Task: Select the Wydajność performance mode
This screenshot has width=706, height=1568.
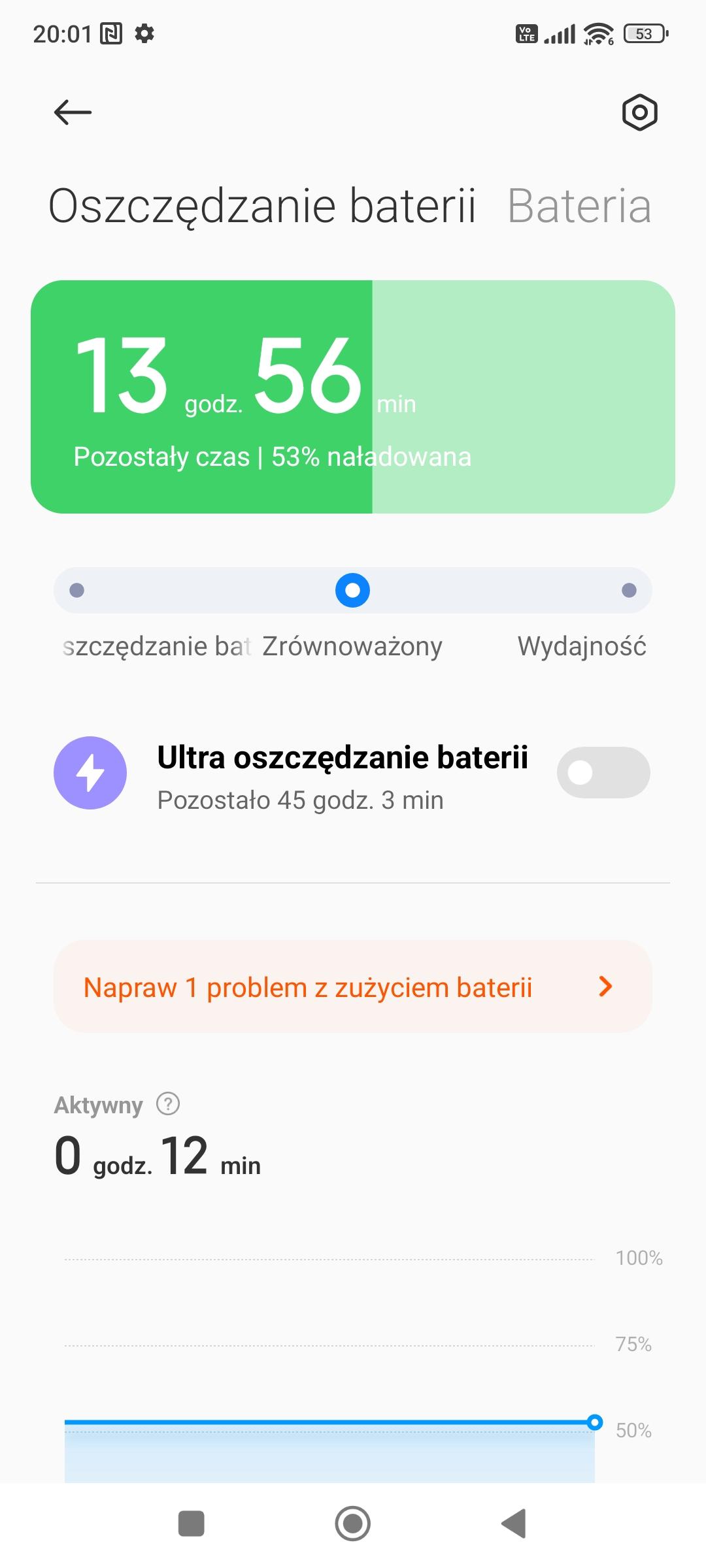Action: pyautogui.click(x=628, y=591)
